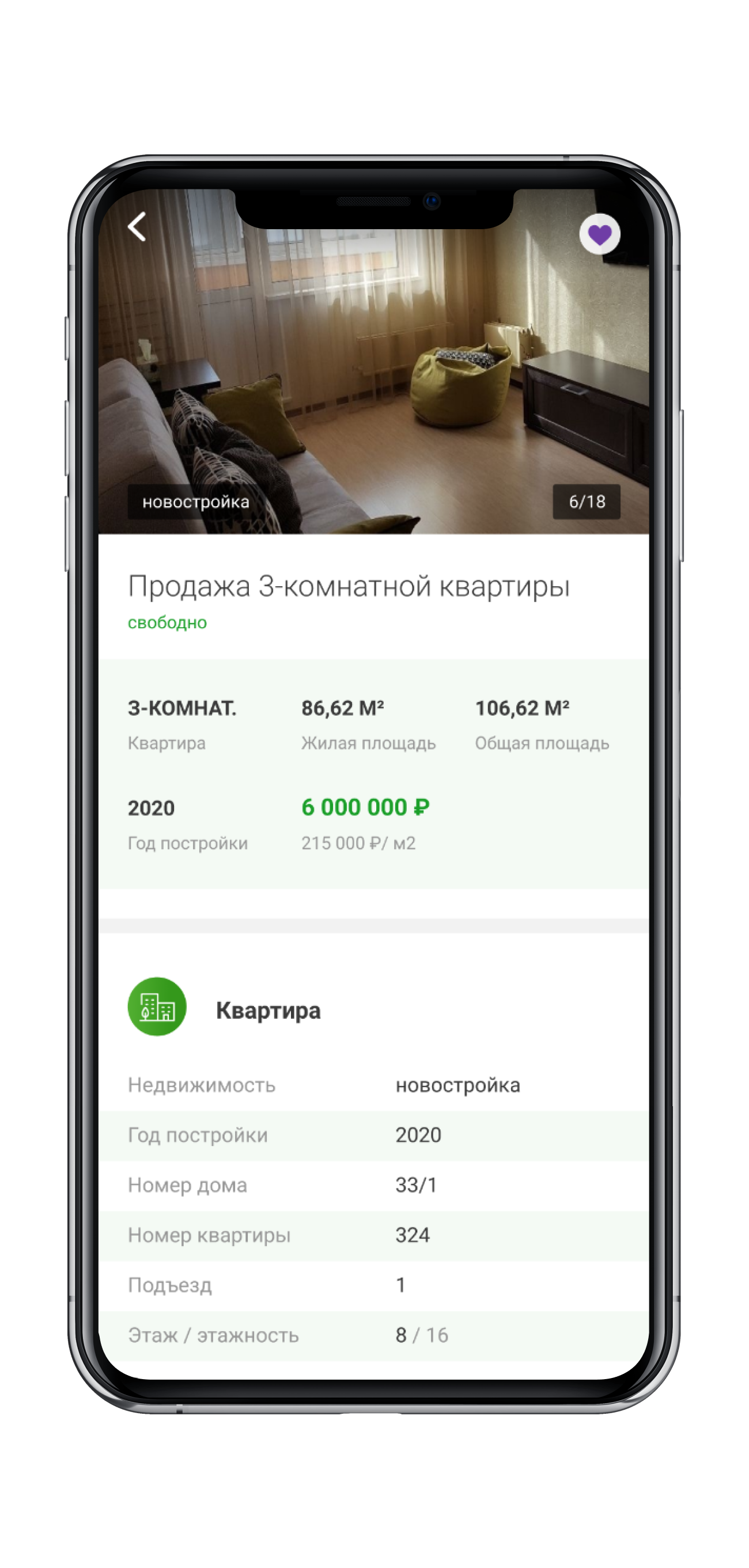Viewport: 749px width, 1568px height.
Task: Go back using the top-left arrow
Action: tap(137, 227)
